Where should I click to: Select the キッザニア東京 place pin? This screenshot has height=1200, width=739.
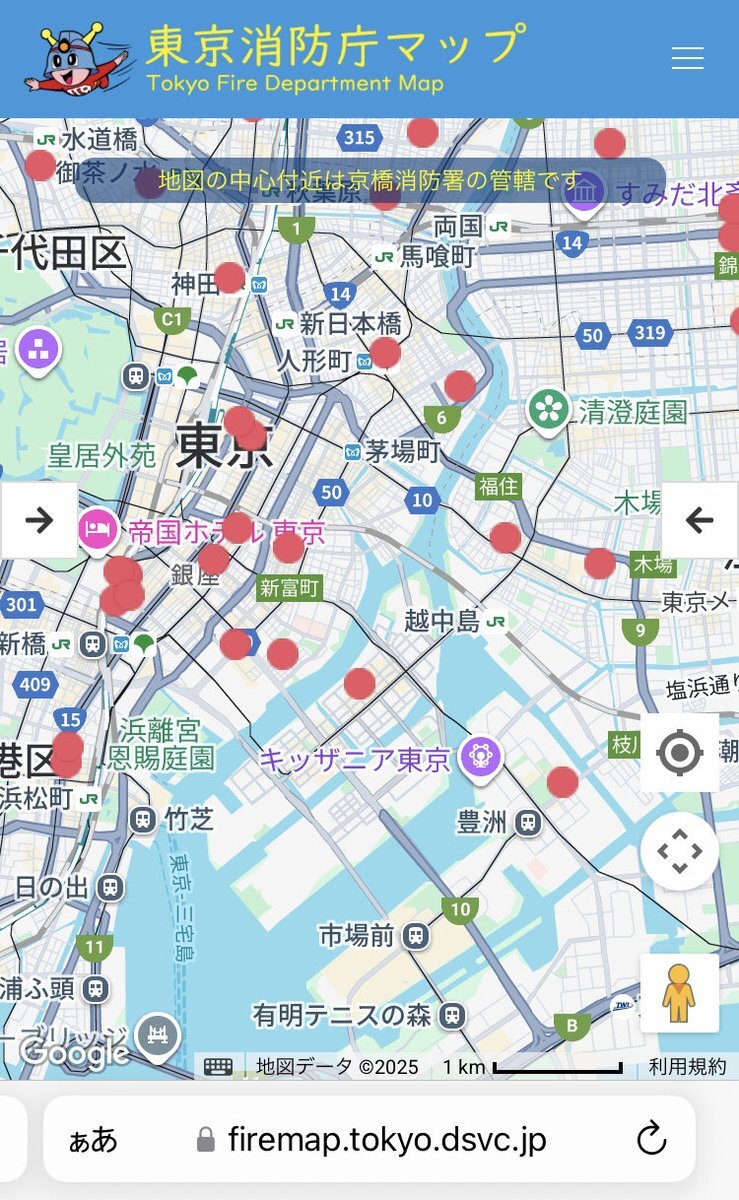click(480, 757)
